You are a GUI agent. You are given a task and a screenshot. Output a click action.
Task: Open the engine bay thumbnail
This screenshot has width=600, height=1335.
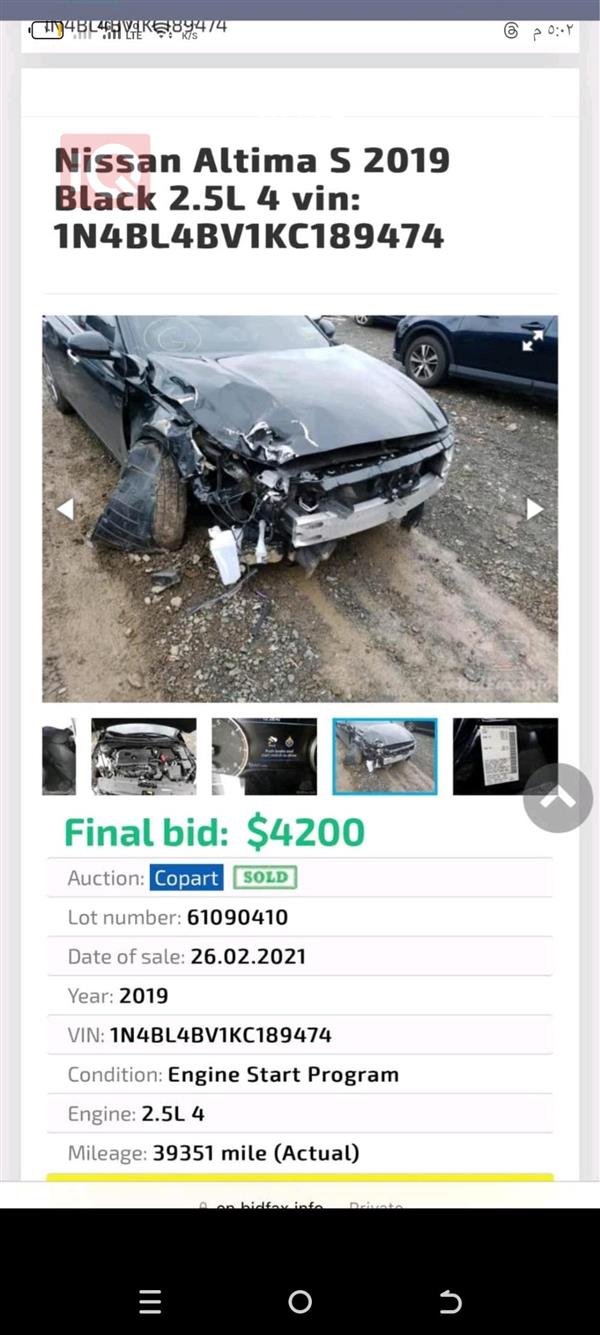(143, 757)
